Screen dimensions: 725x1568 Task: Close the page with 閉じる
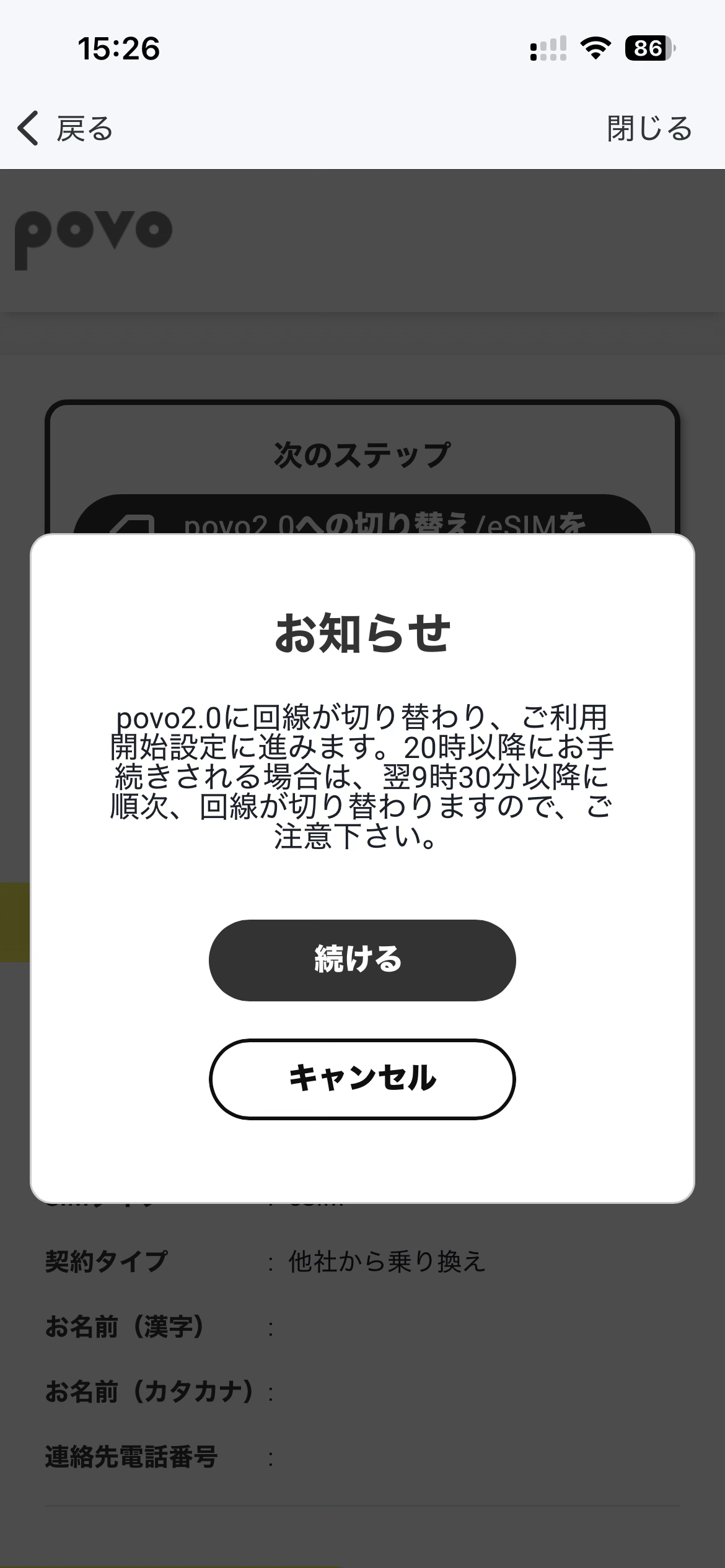tap(649, 129)
